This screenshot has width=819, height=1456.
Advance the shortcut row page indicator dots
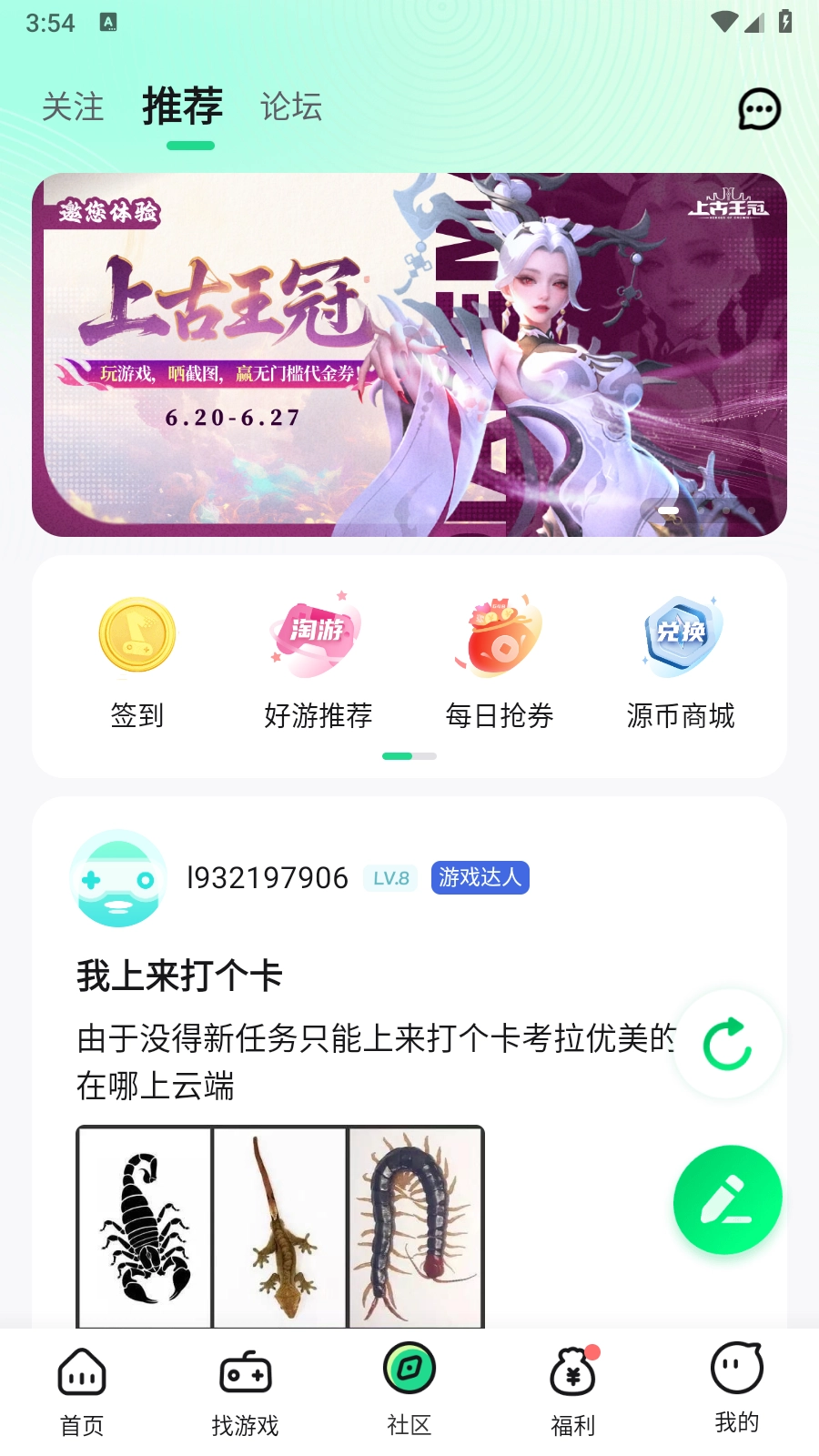(408, 755)
